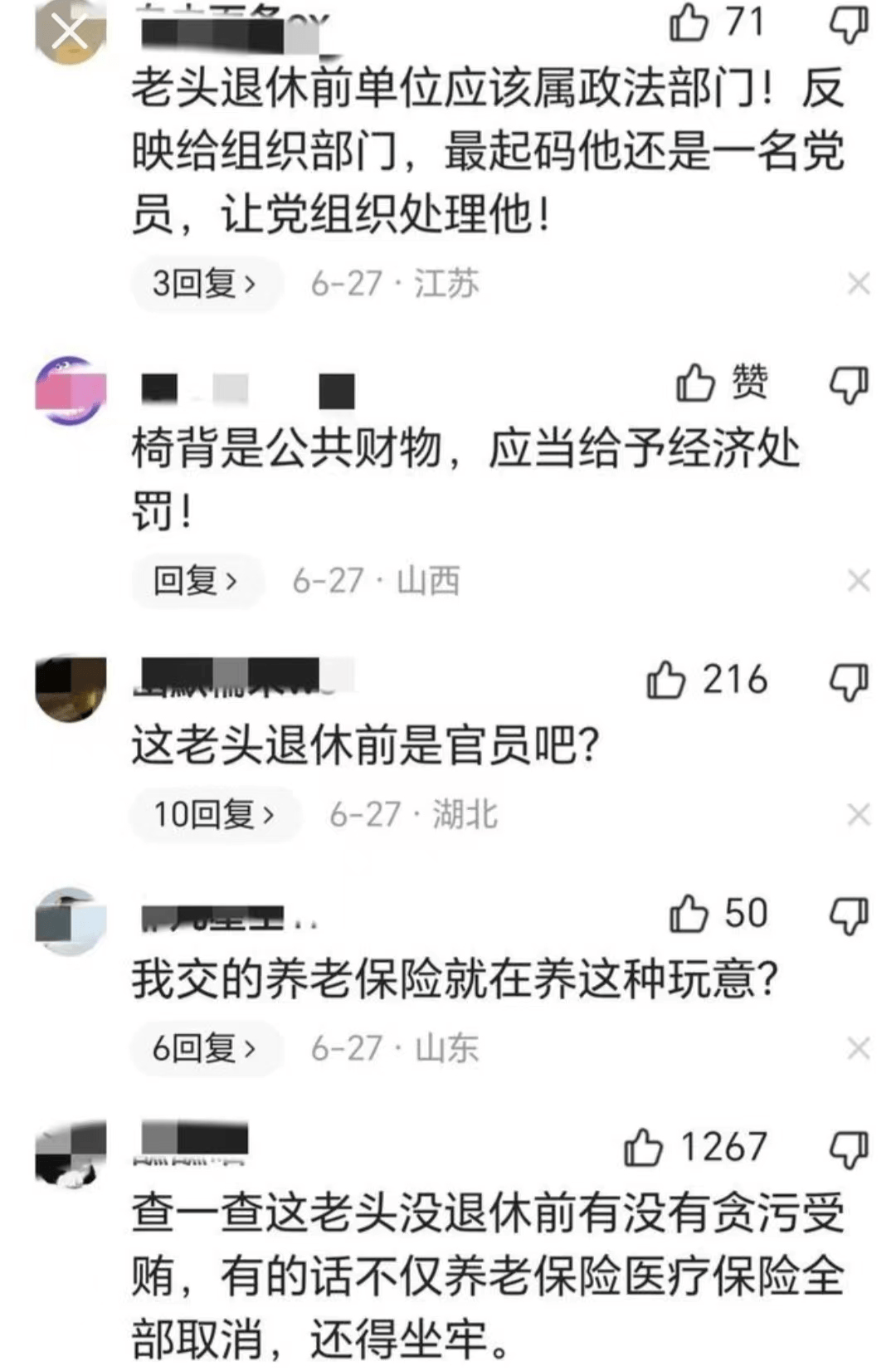Dismiss the 山东 comment with its X
This screenshot has width=896, height=1371.
[859, 1049]
